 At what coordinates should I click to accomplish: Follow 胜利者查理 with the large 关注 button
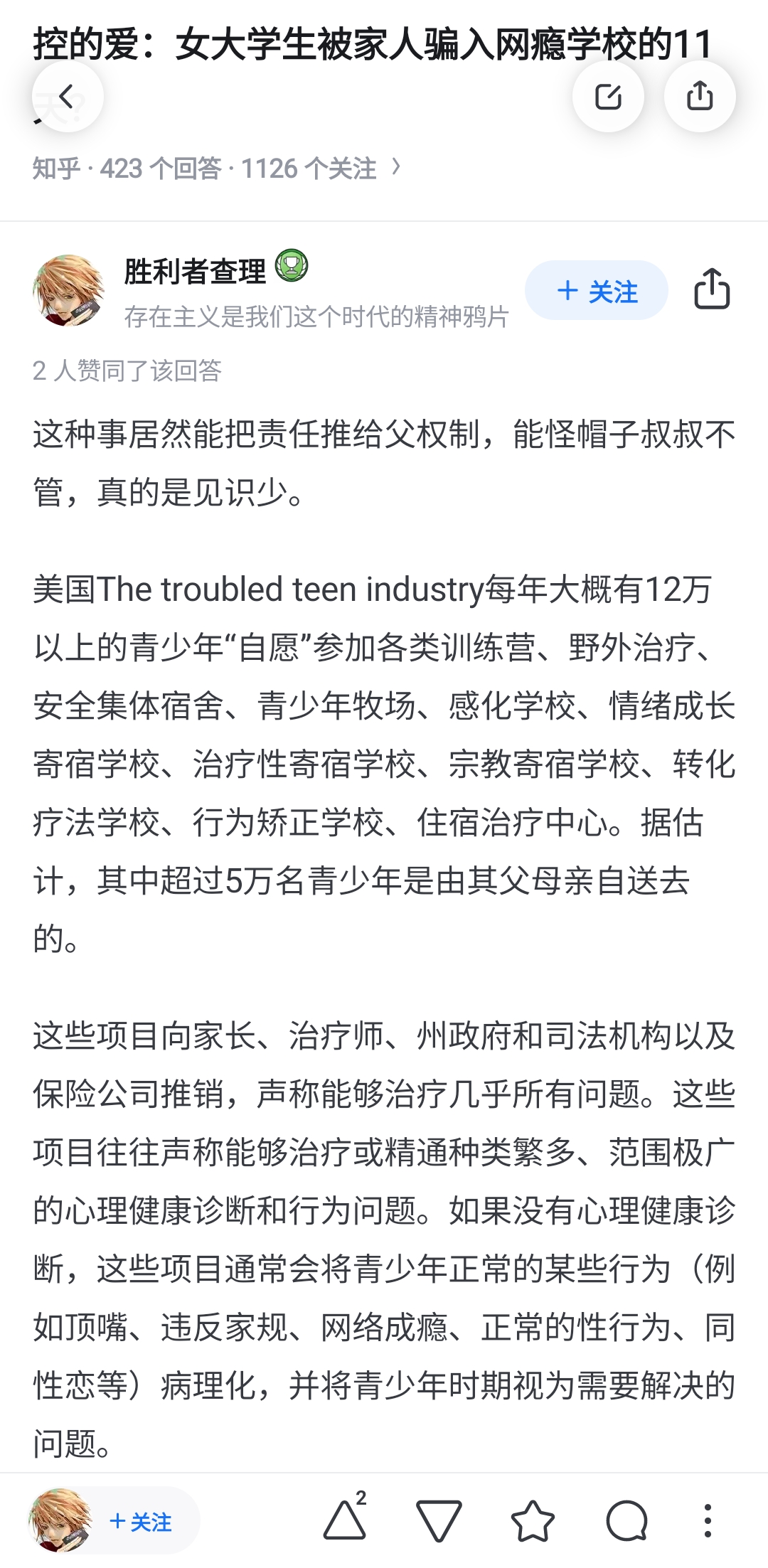pos(597,290)
